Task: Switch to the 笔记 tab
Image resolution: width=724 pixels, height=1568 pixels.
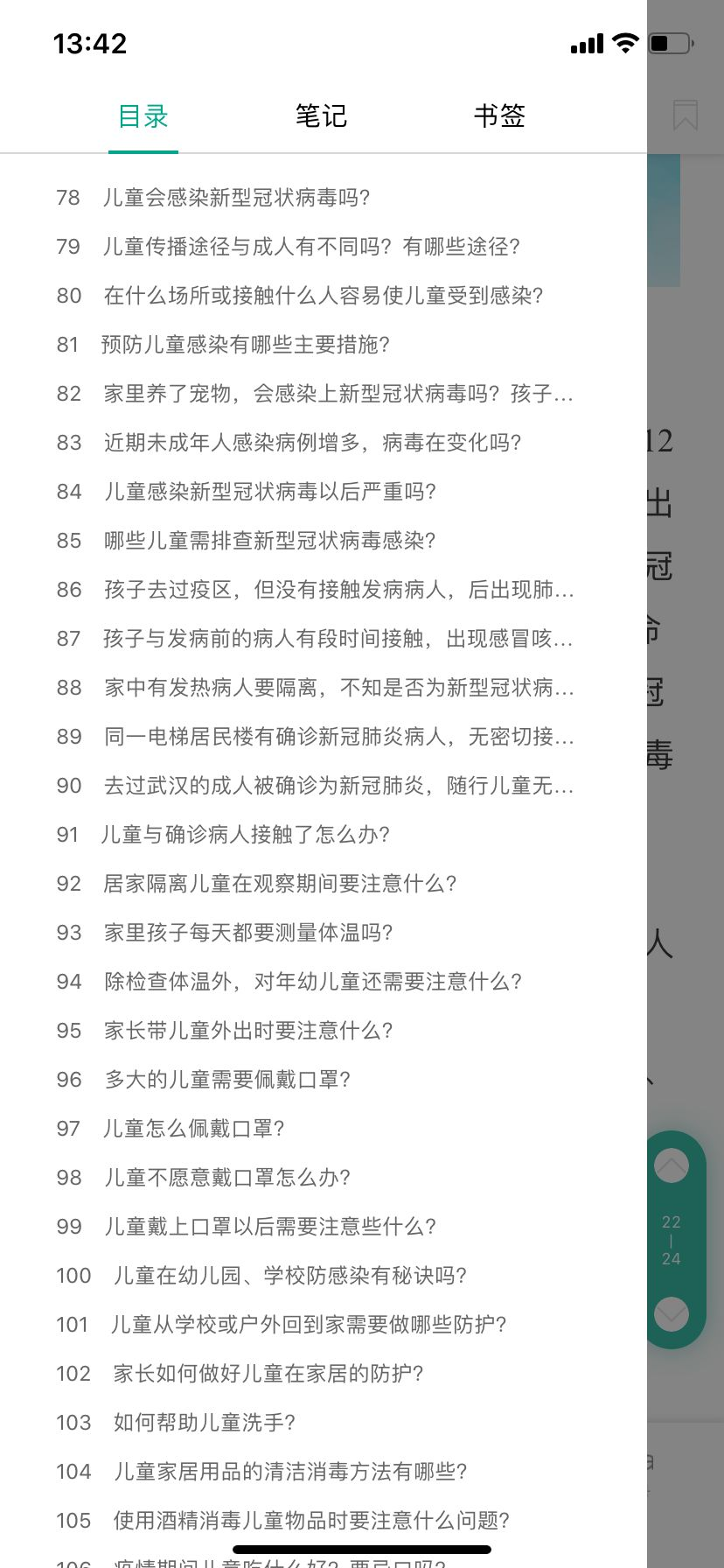Action: click(321, 115)
